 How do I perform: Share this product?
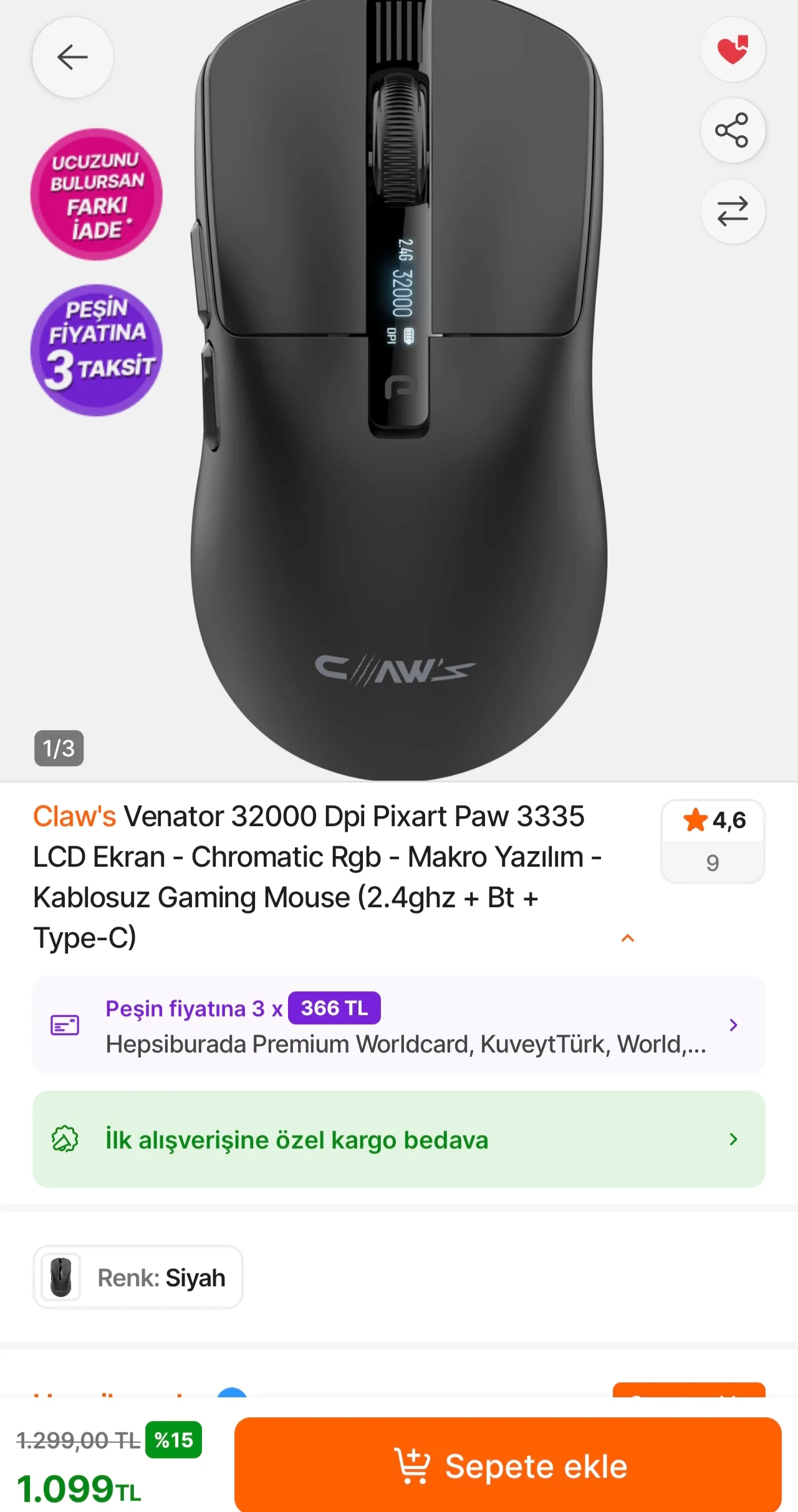click(733, 130)
